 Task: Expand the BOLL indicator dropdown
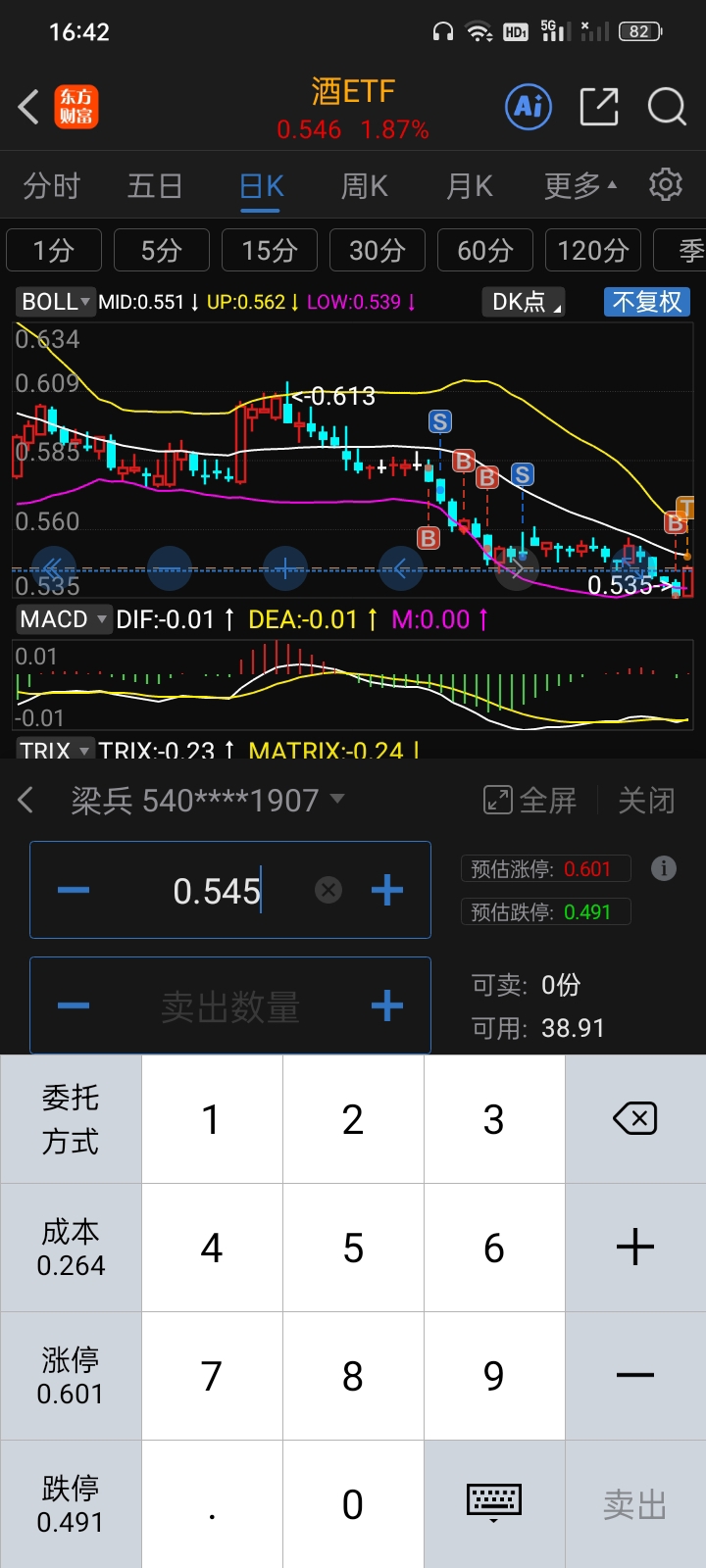[56, 302]
